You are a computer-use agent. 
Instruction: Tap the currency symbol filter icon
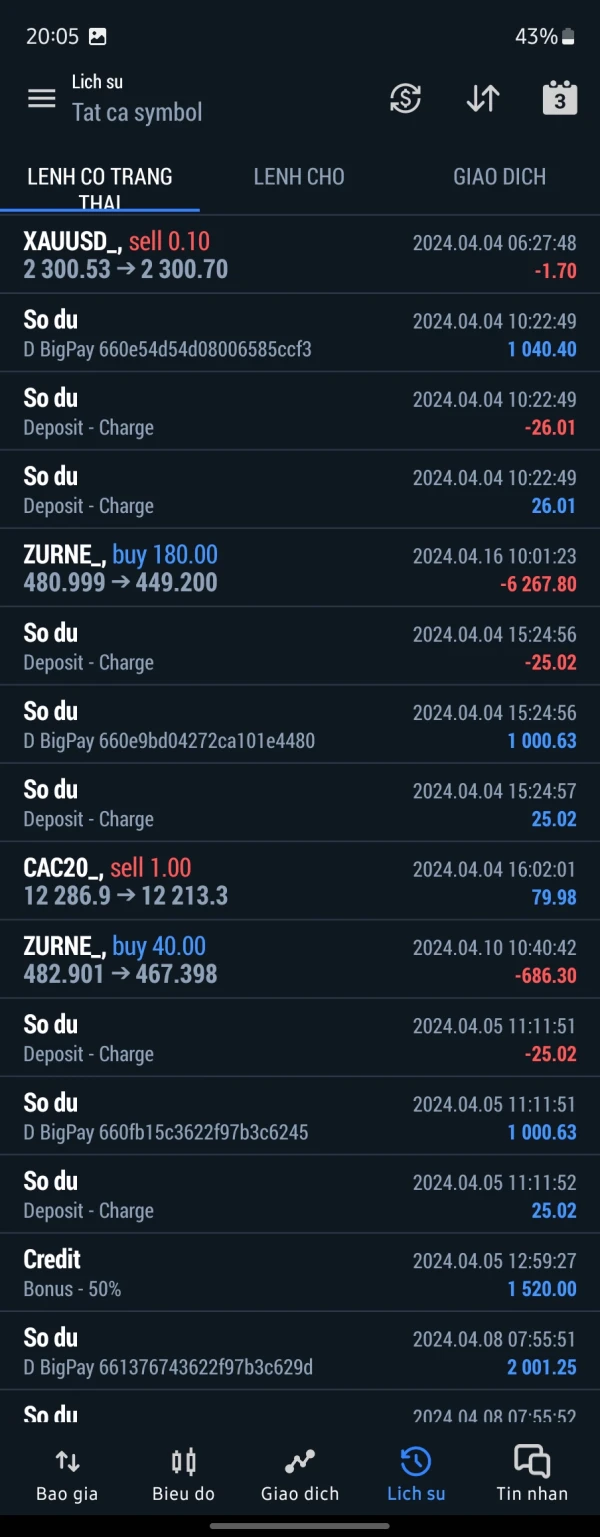pyautogui.click(x=405, y=98)
